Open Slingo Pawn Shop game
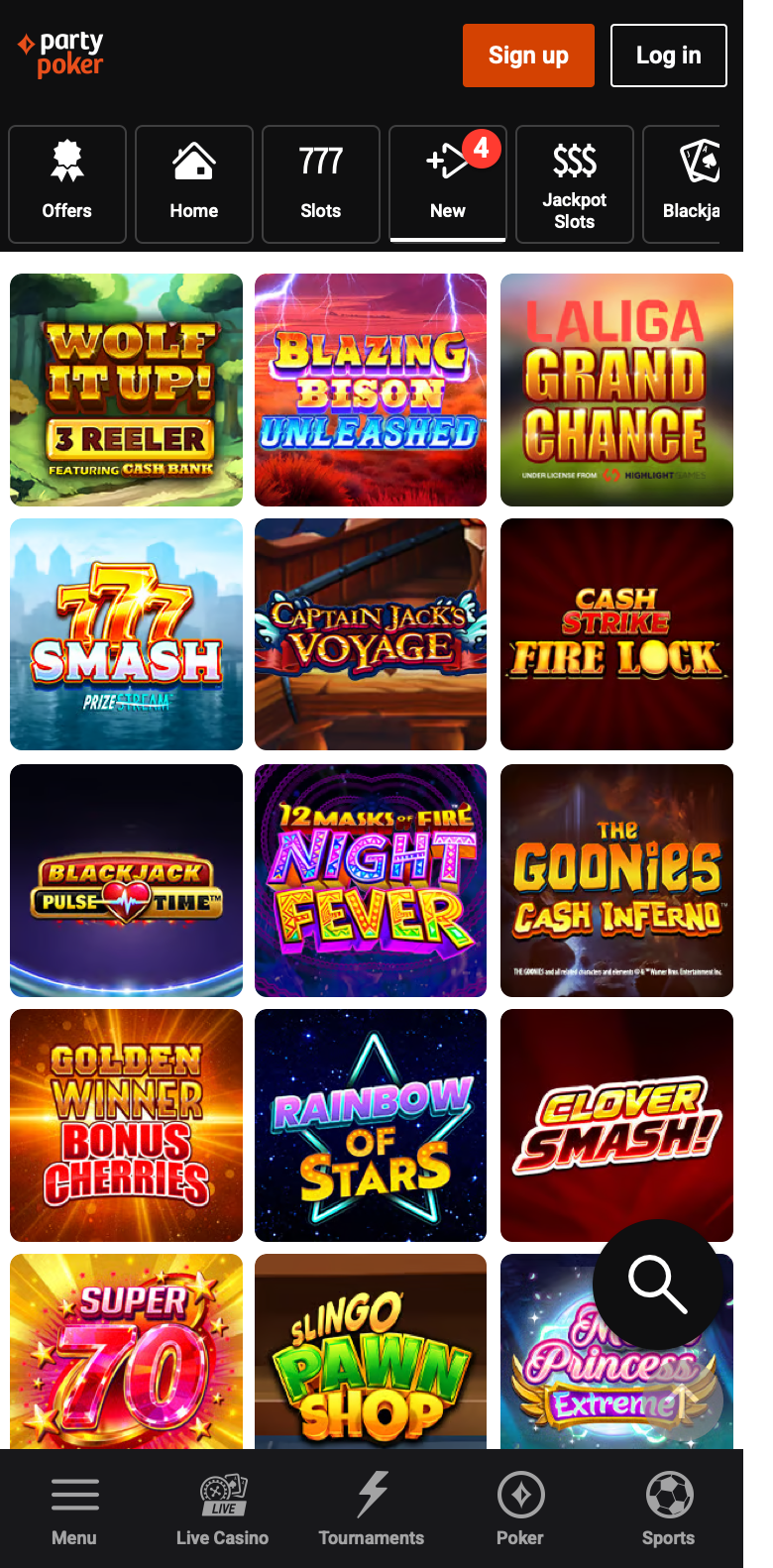The width and height of the screenshot is (773, 1568). (371, 1351)
